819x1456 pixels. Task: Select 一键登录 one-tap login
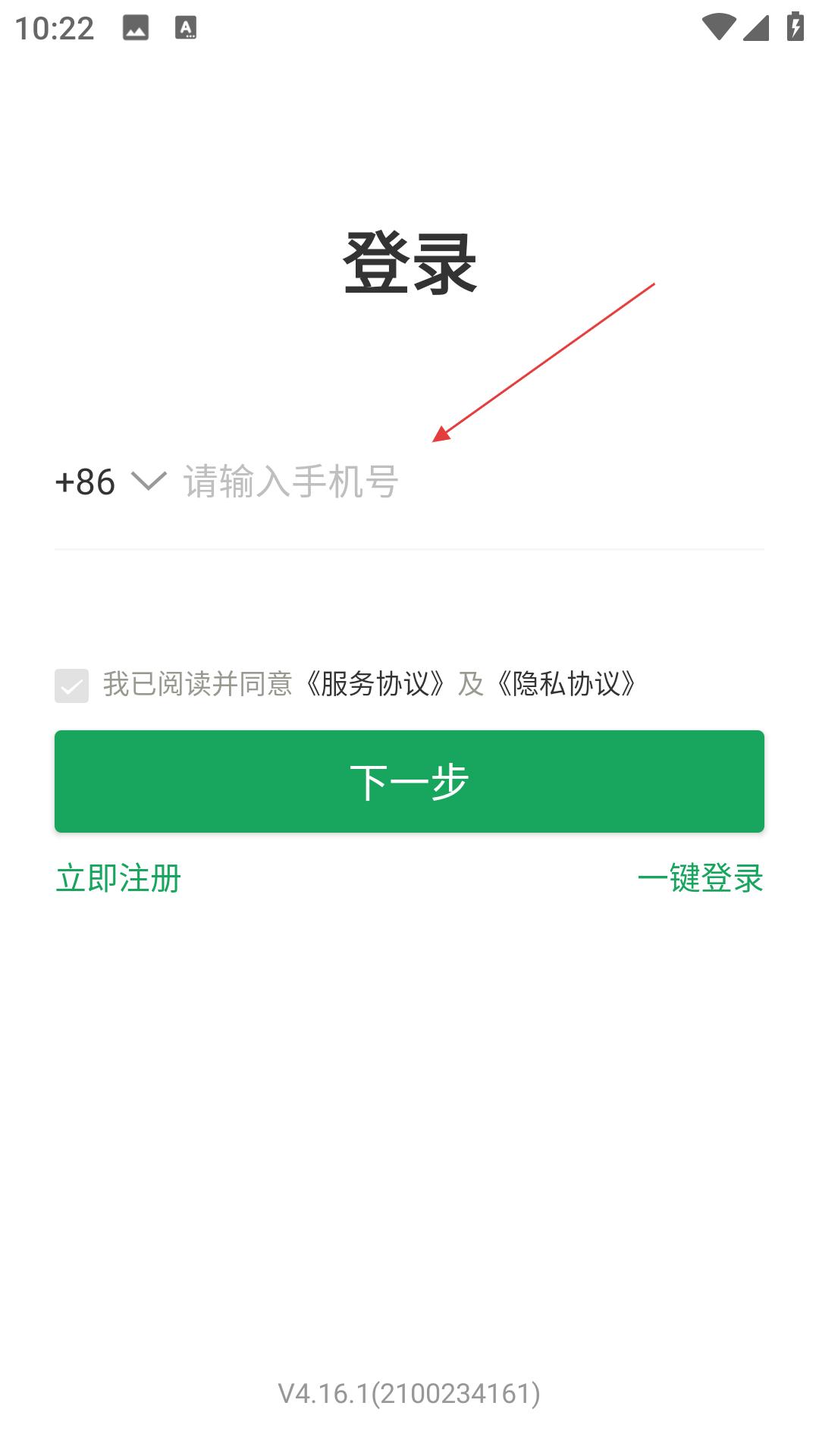pyautogui.click(x=700, y=878)
